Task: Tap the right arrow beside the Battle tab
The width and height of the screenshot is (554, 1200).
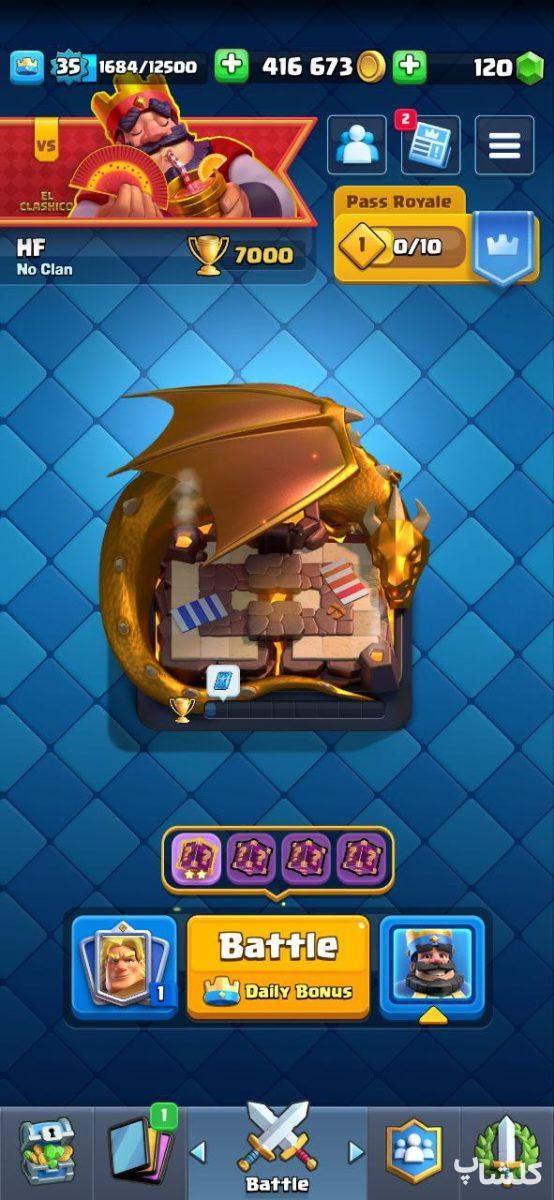Action: [x=356, y=1152]
